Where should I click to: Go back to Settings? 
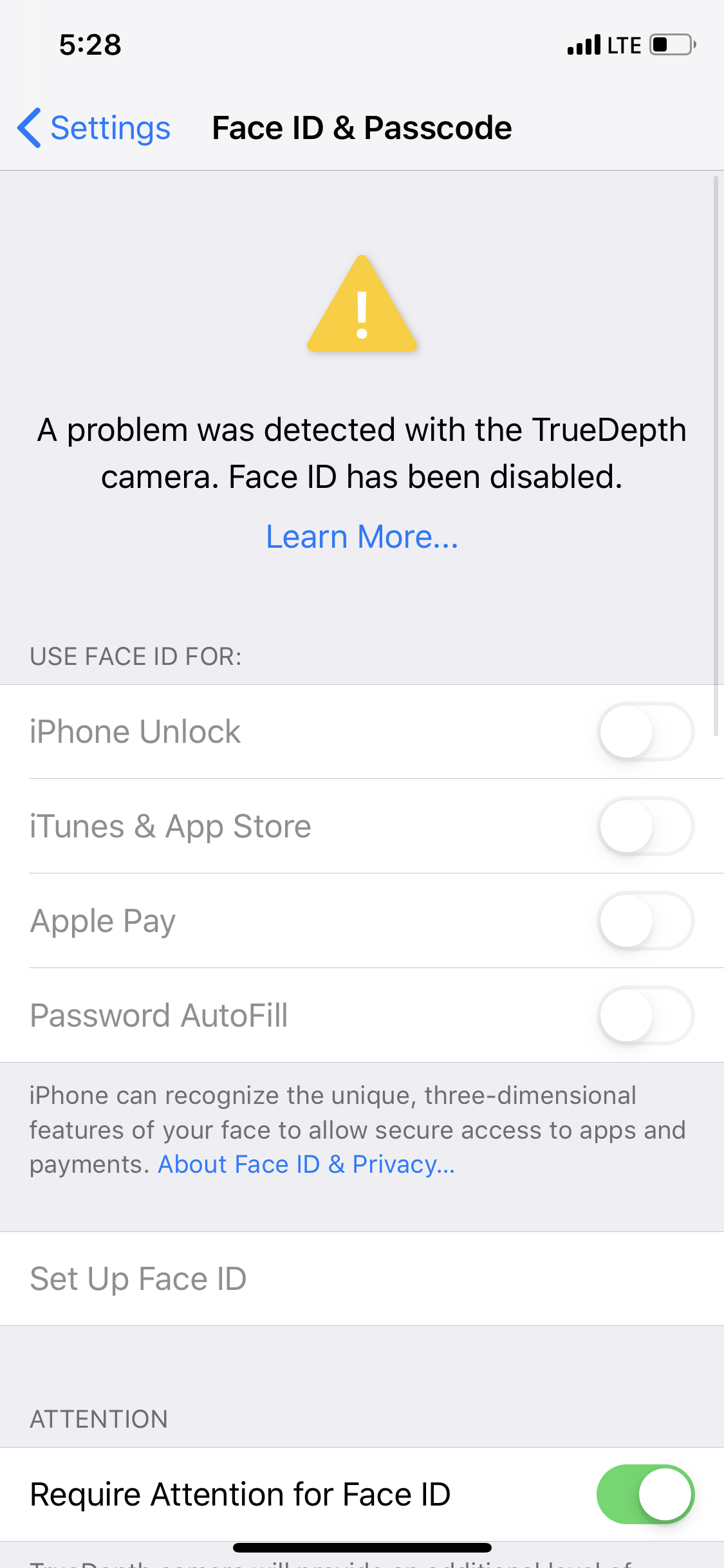(x=94, y=127)
